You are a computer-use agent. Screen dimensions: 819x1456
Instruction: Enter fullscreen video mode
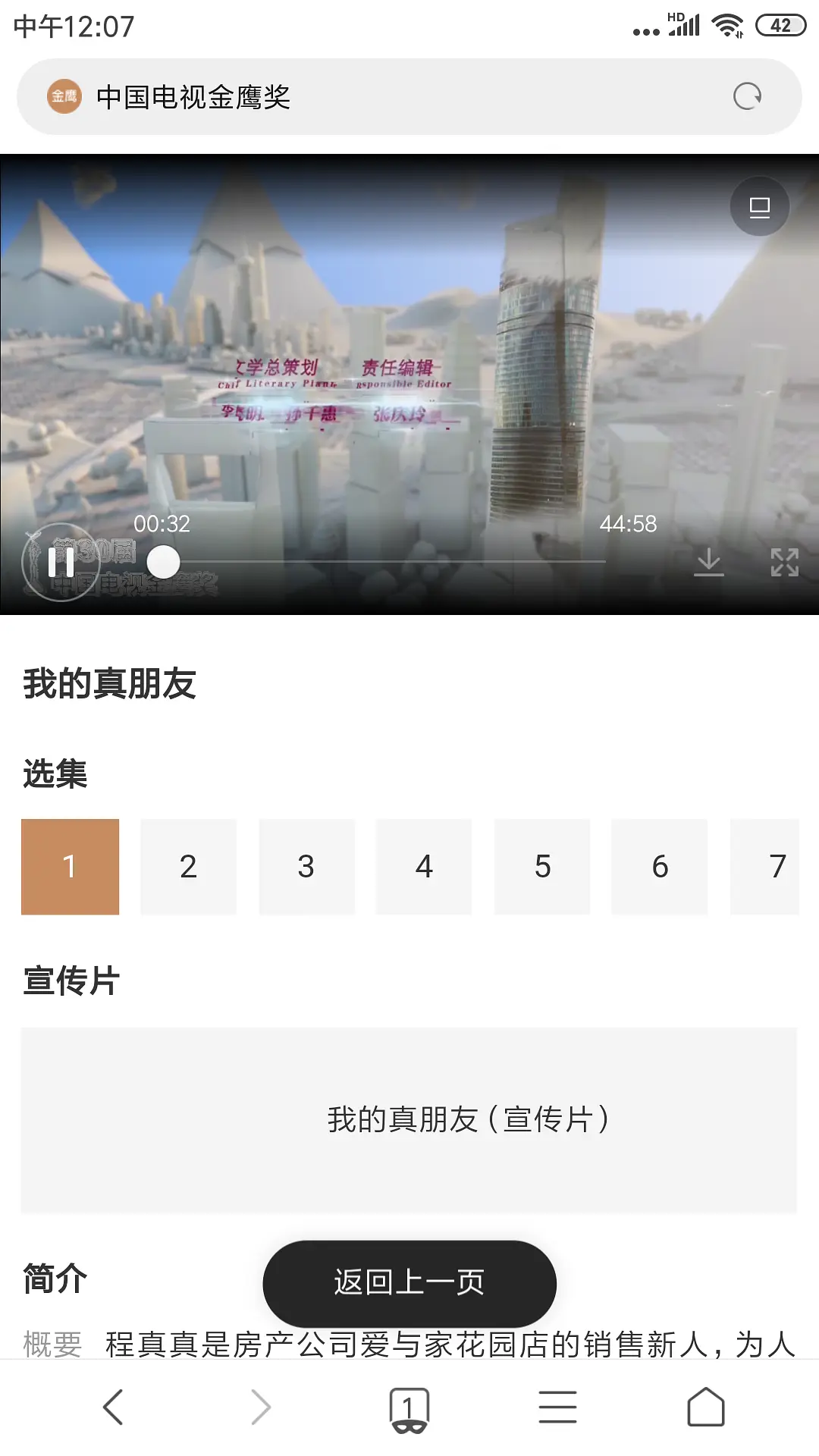784,562
